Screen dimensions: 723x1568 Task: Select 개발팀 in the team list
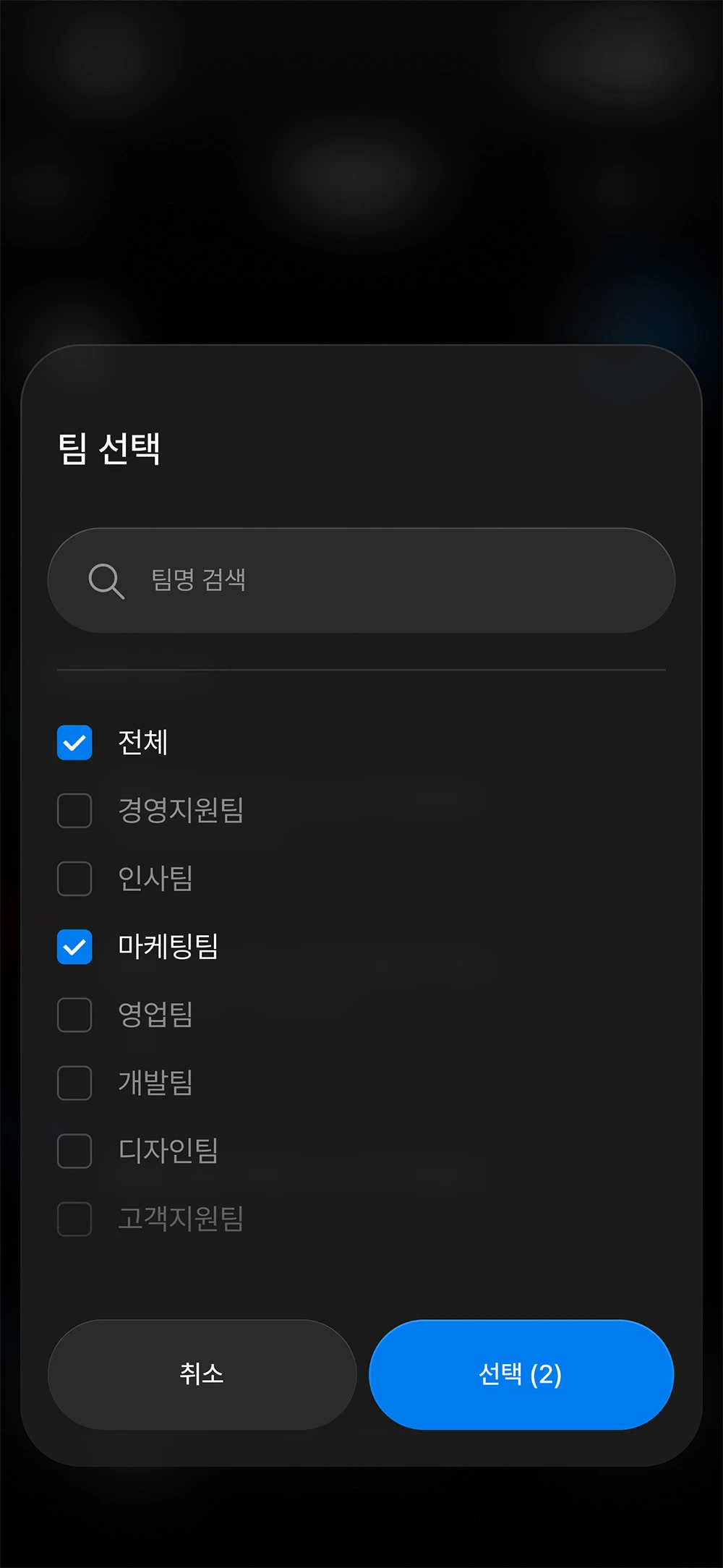tap(74, 1083)
